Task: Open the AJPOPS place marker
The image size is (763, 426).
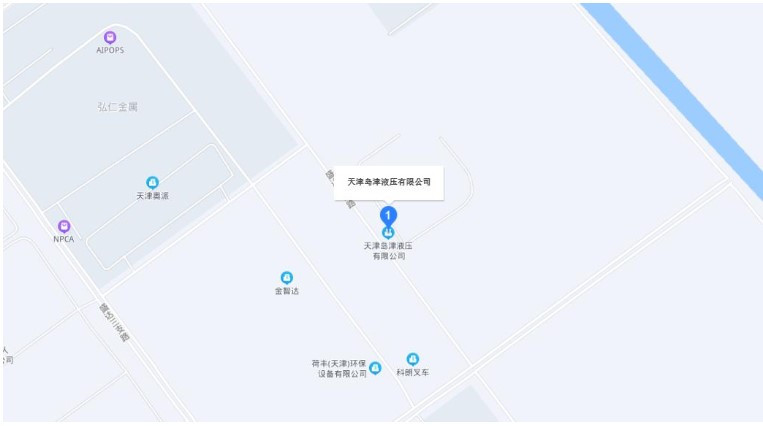Action: [x=110, y=37]
